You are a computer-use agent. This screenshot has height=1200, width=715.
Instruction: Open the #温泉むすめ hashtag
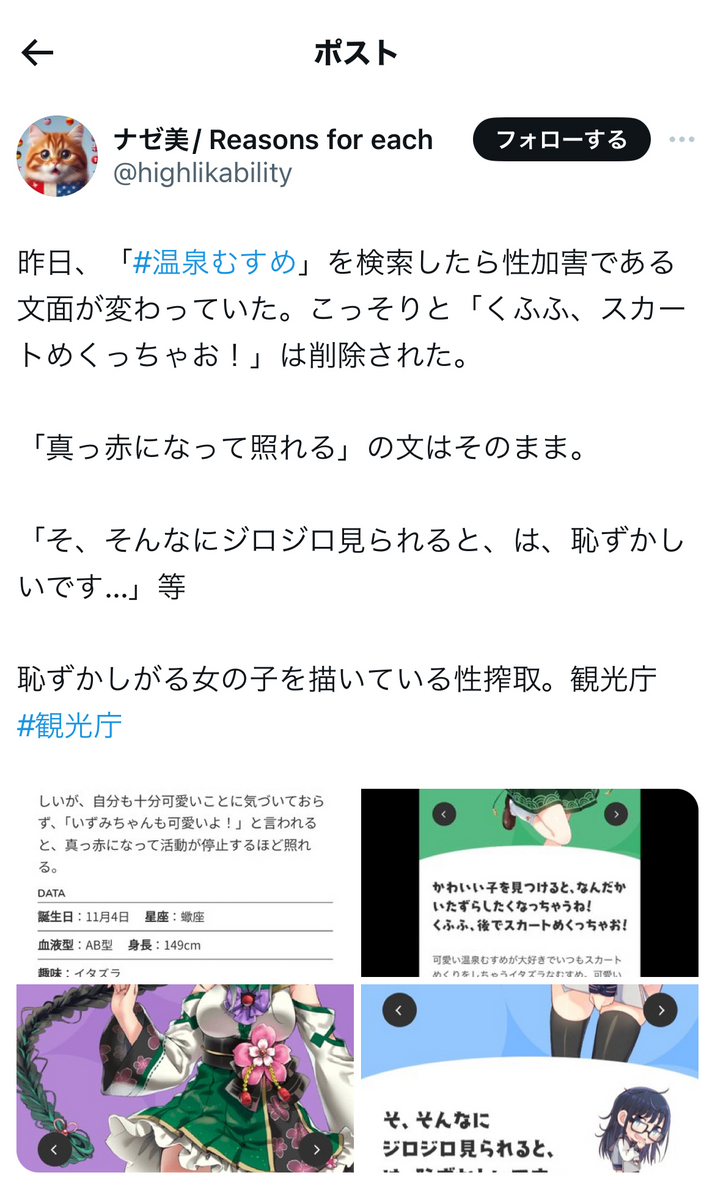pyautogui.click(x=215, y=263)
